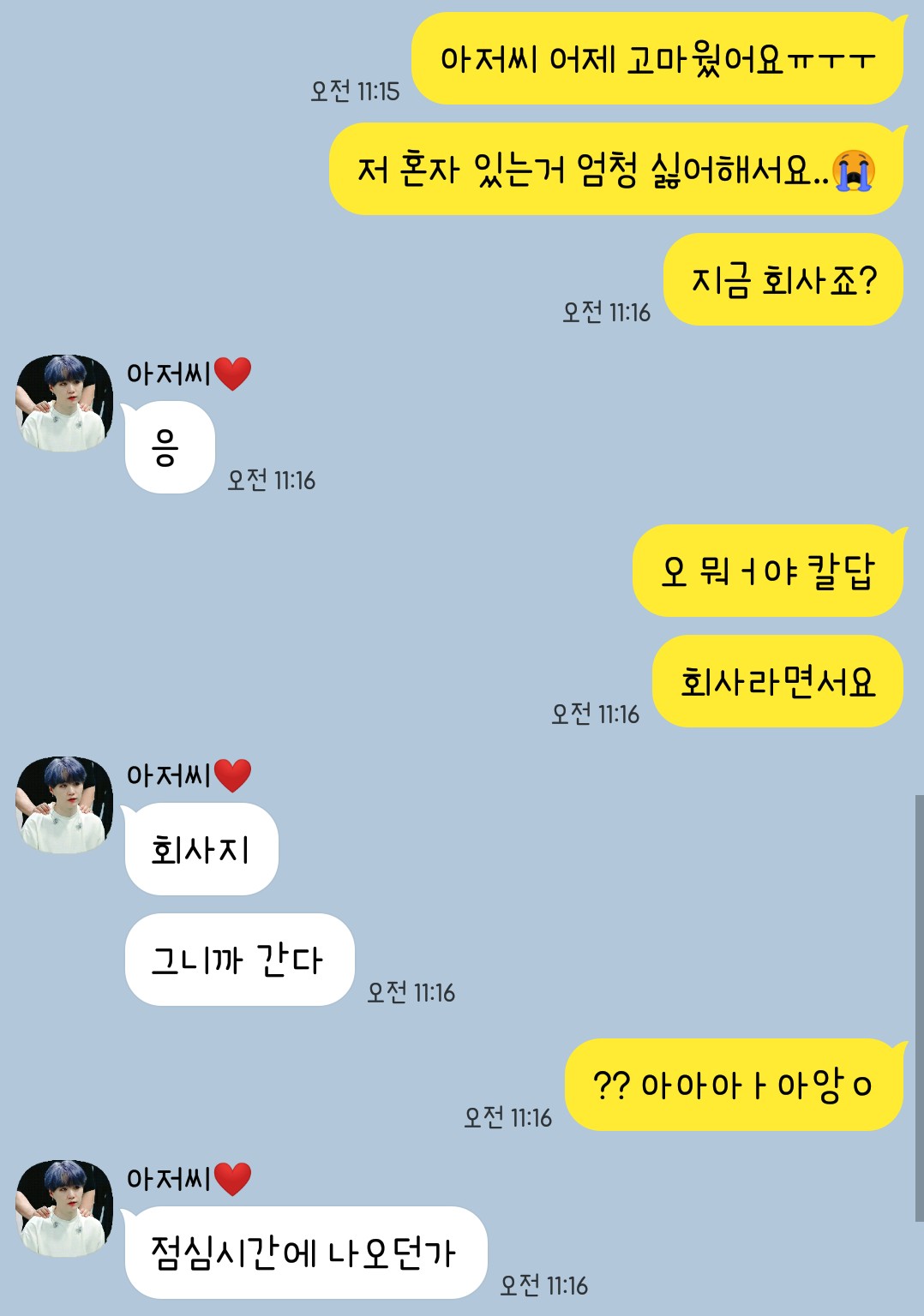Screen dimensions: 924x1316
Task: Click the 그니까 간다 white bubble
Action: (240, 960)
